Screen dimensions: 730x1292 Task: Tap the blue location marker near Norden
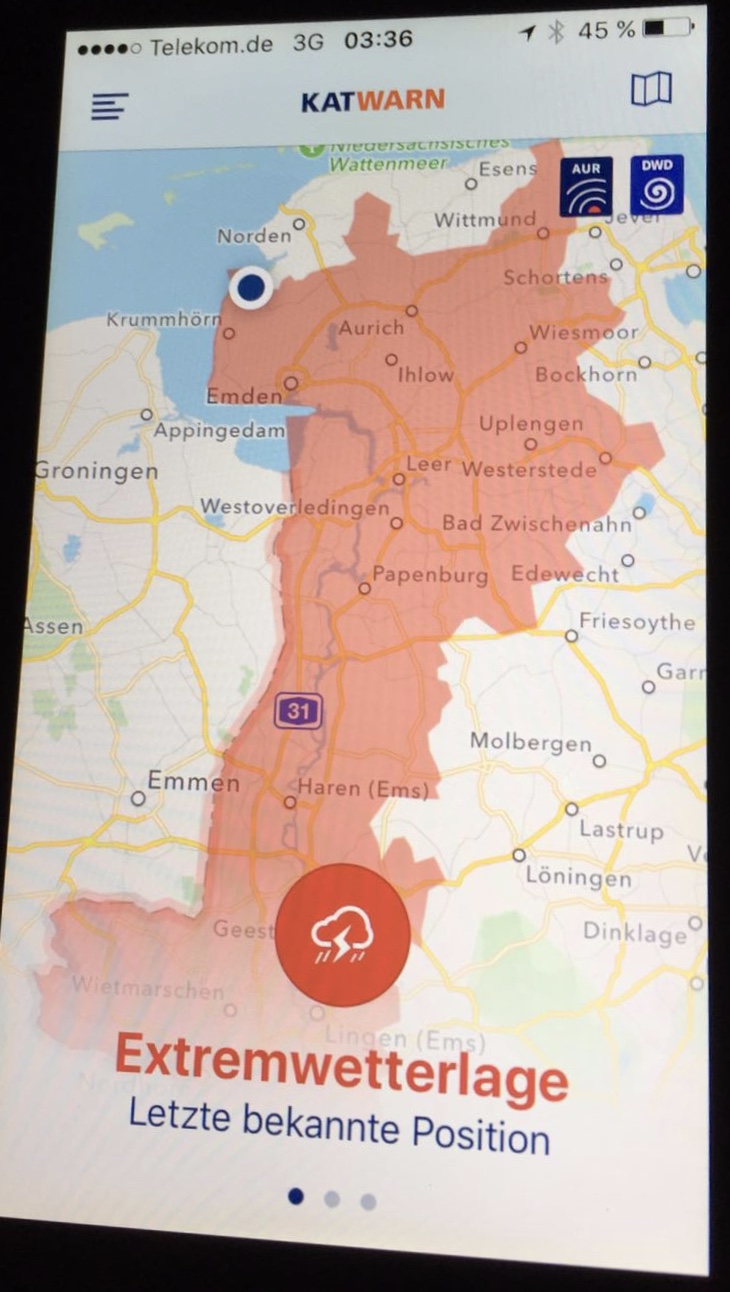click(251, 288)
